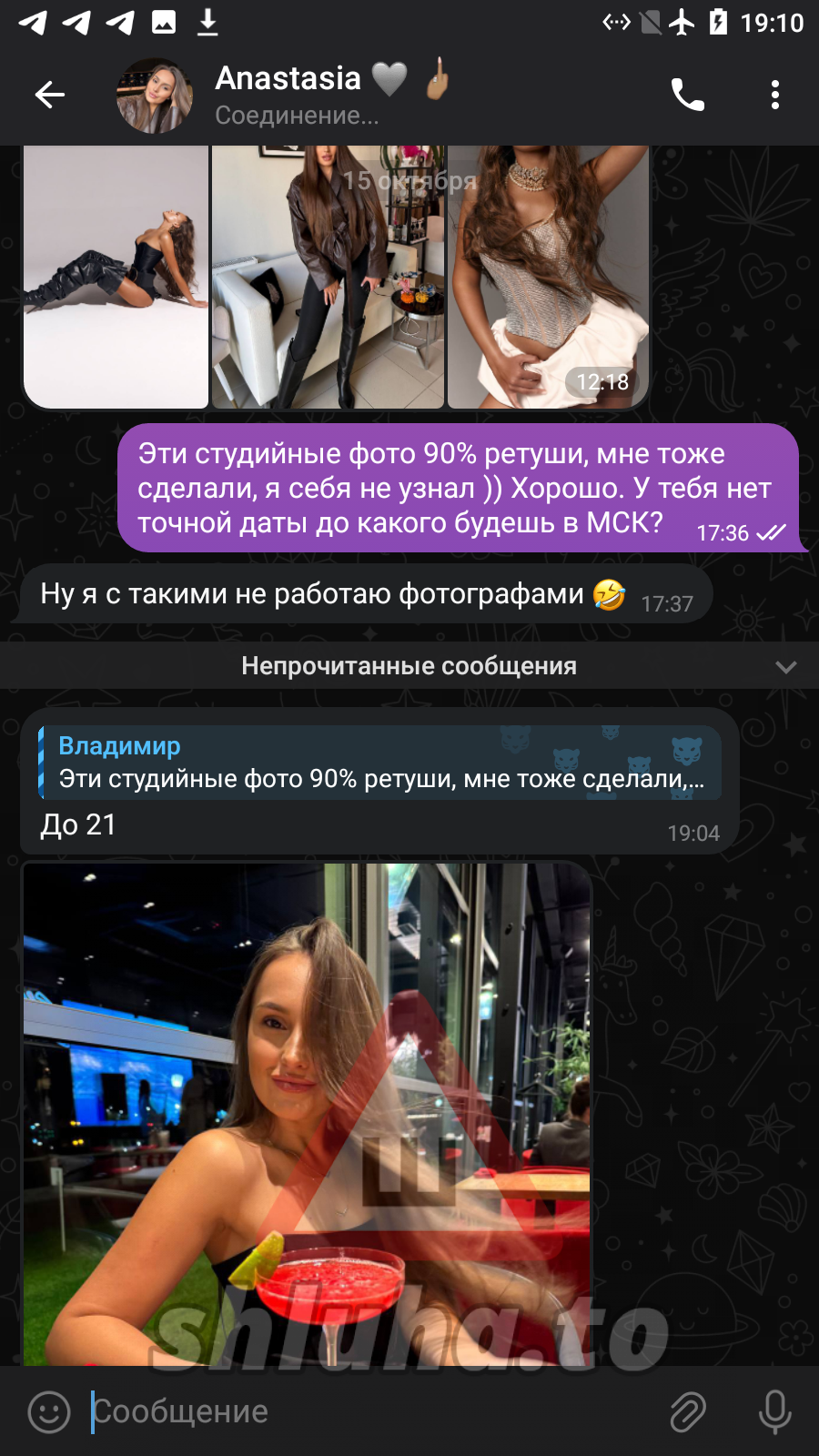View the leather jacket photo
Viewport: 819px width, 1456px height.
click(x=328, y=277)
